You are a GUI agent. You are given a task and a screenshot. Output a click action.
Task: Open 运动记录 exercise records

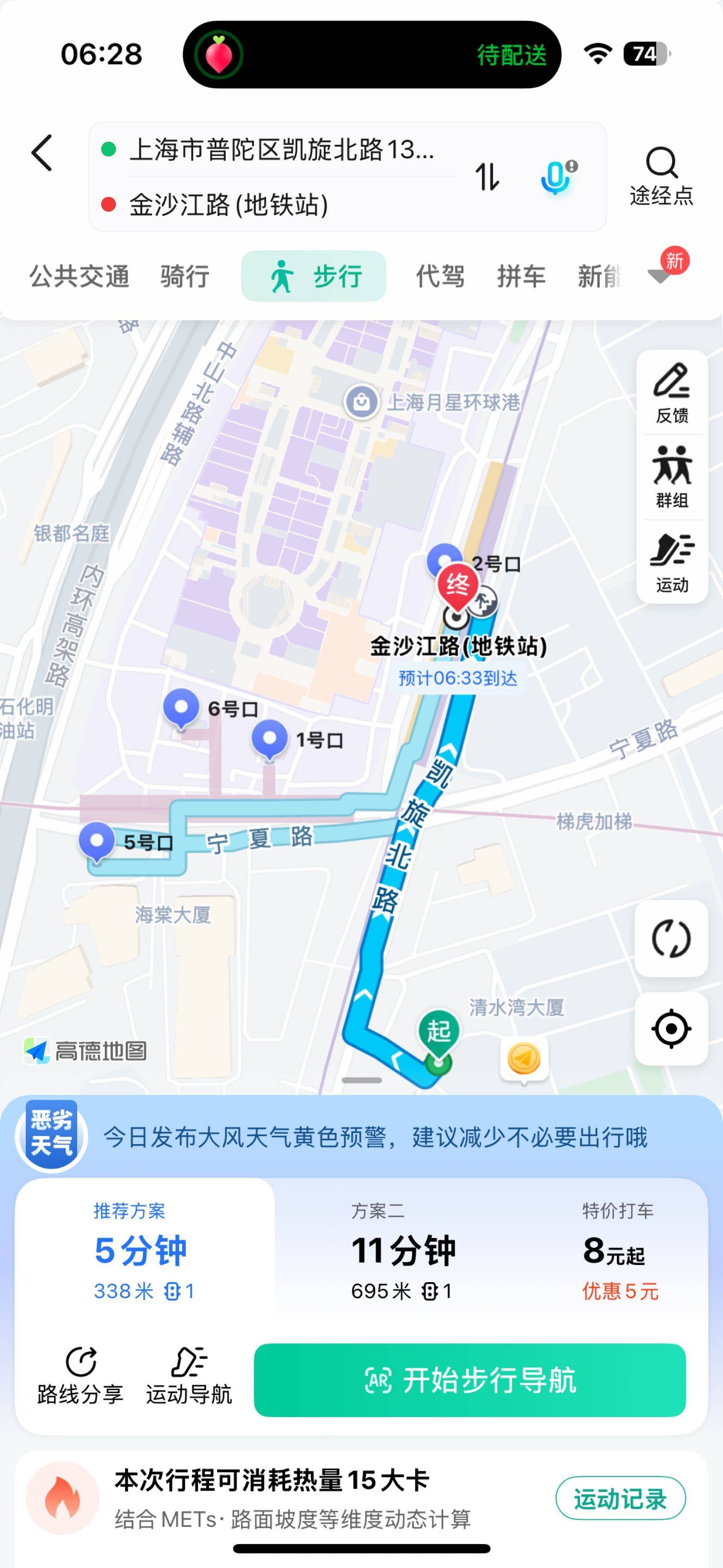click(620, 1498)
